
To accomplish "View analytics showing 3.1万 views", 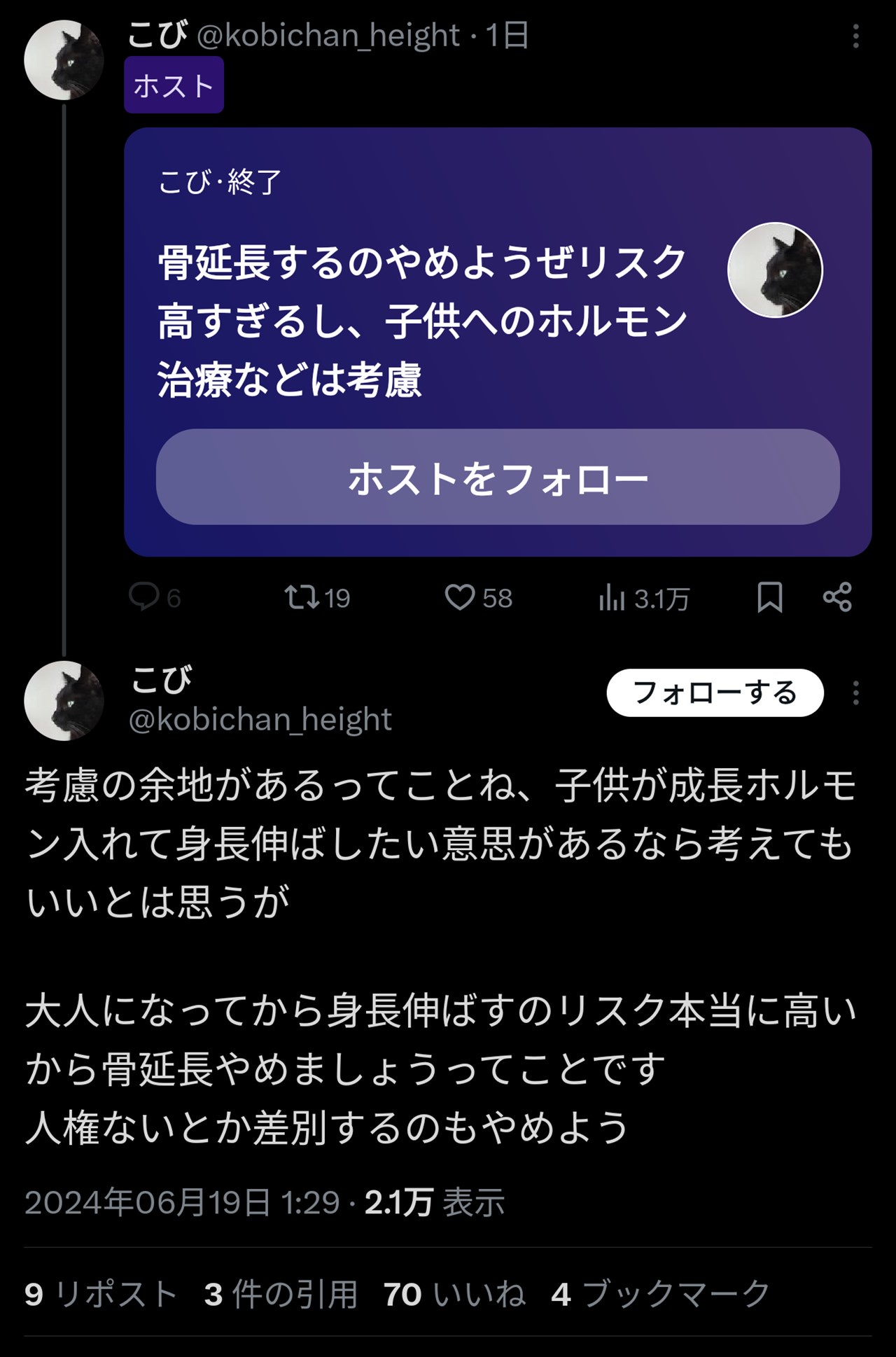I will click(x=643, y=599).
